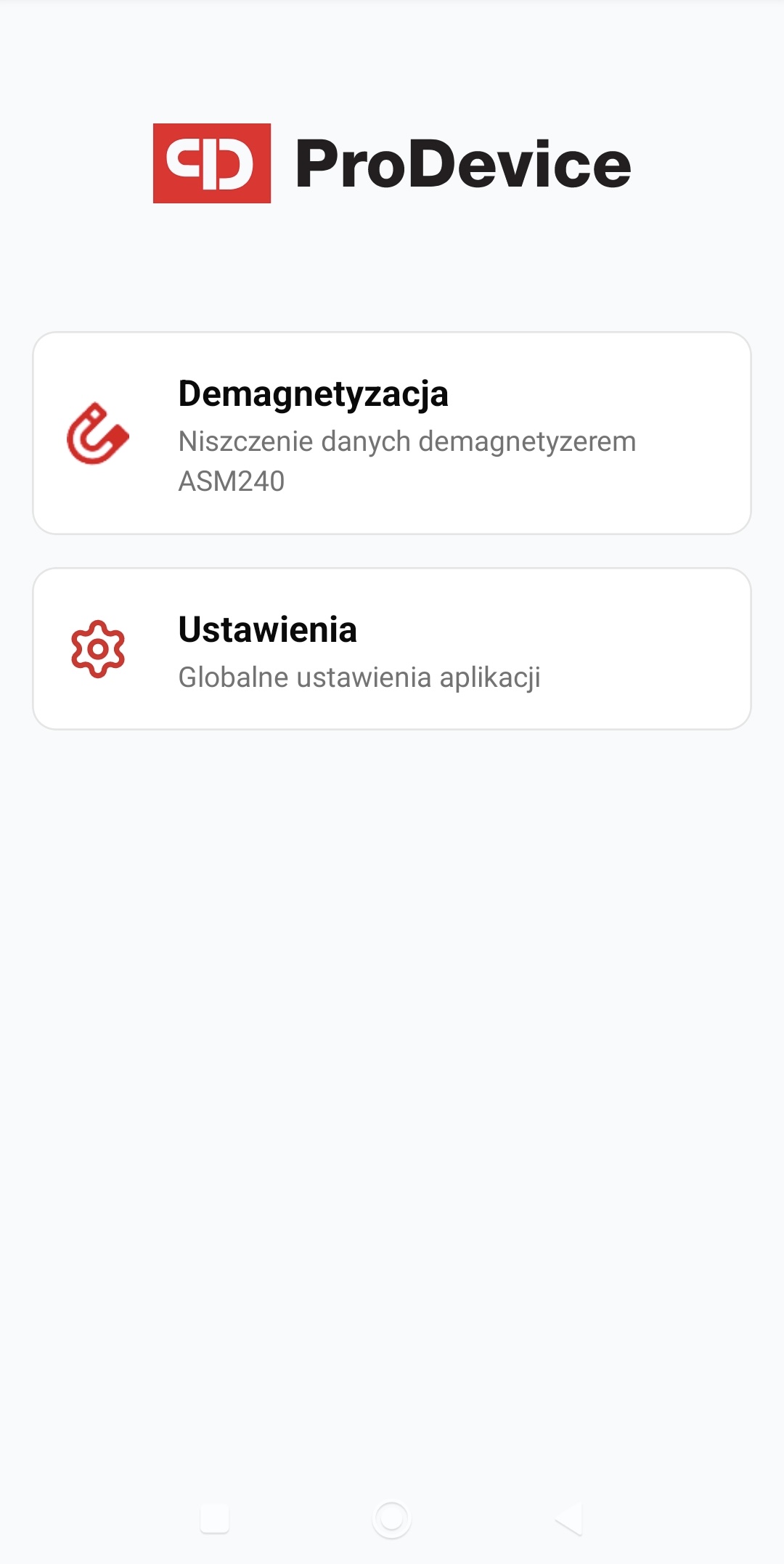
Task: Open Ustawienia app settings
Action: 392,649
